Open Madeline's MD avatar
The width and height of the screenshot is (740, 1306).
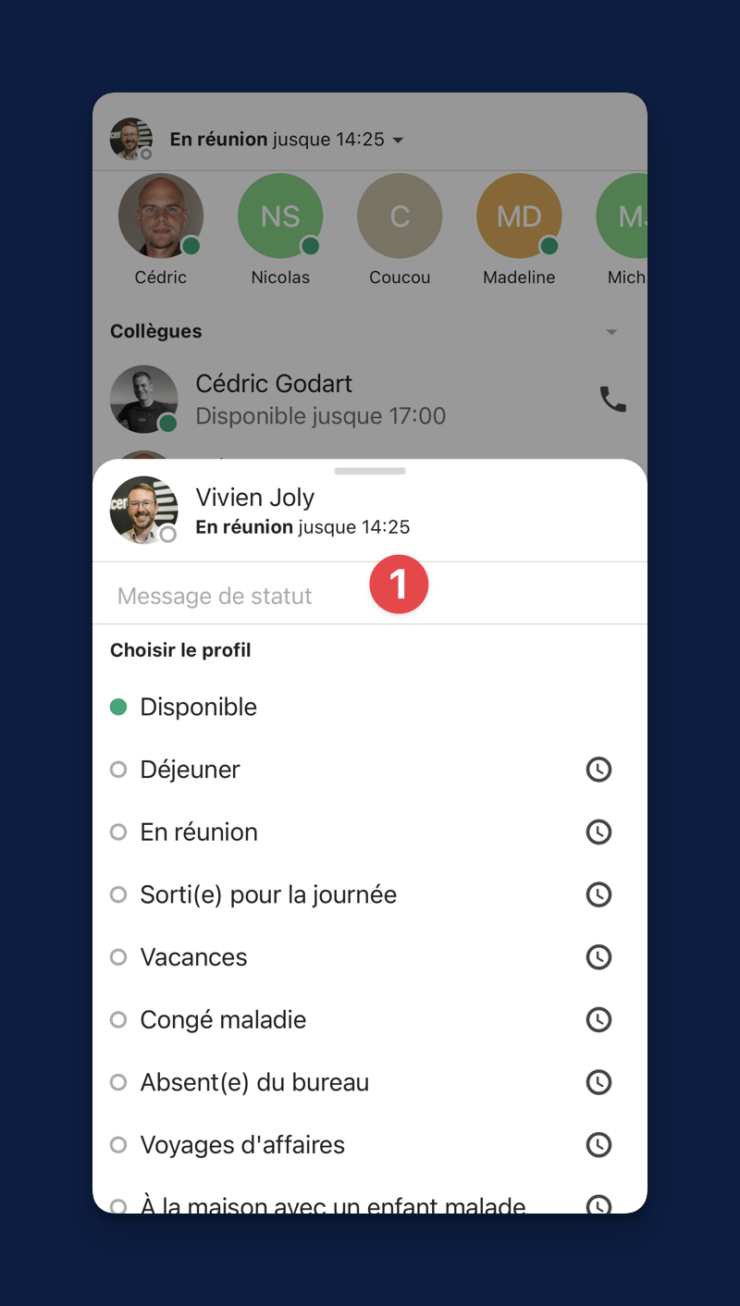pos(519,215)
